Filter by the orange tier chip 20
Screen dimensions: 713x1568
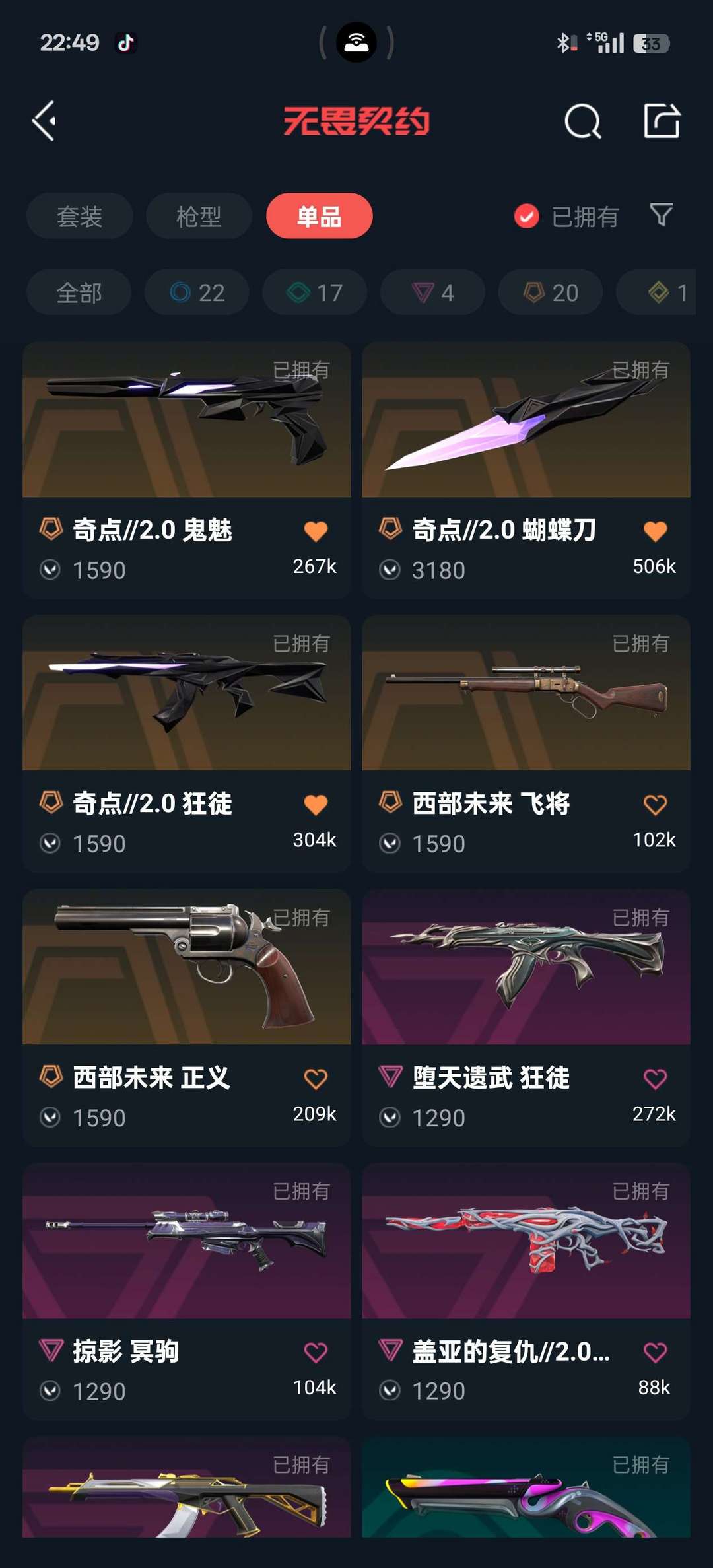coord(551,292)
